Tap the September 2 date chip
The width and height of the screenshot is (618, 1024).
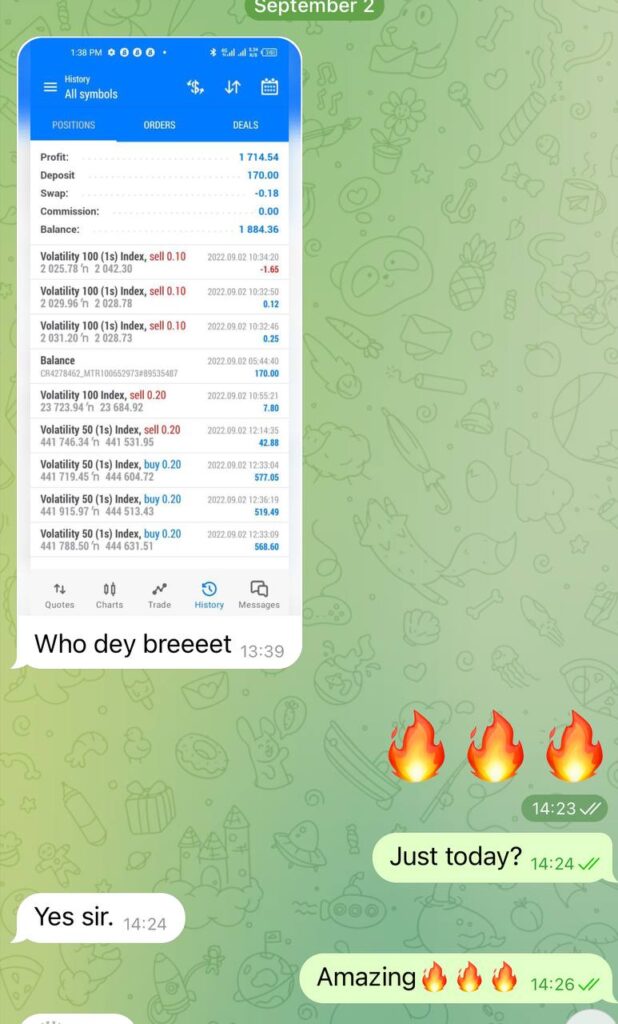point(313,7)
